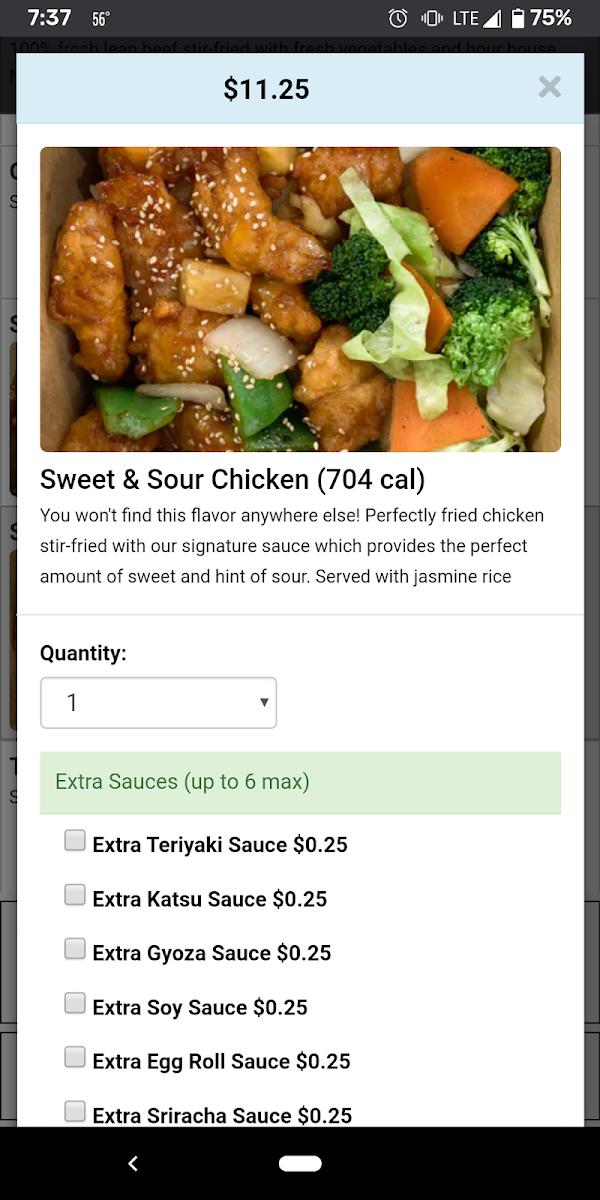
Task: Tap the system home pill
Action: pyautogui.click(x=300, y=1163)
